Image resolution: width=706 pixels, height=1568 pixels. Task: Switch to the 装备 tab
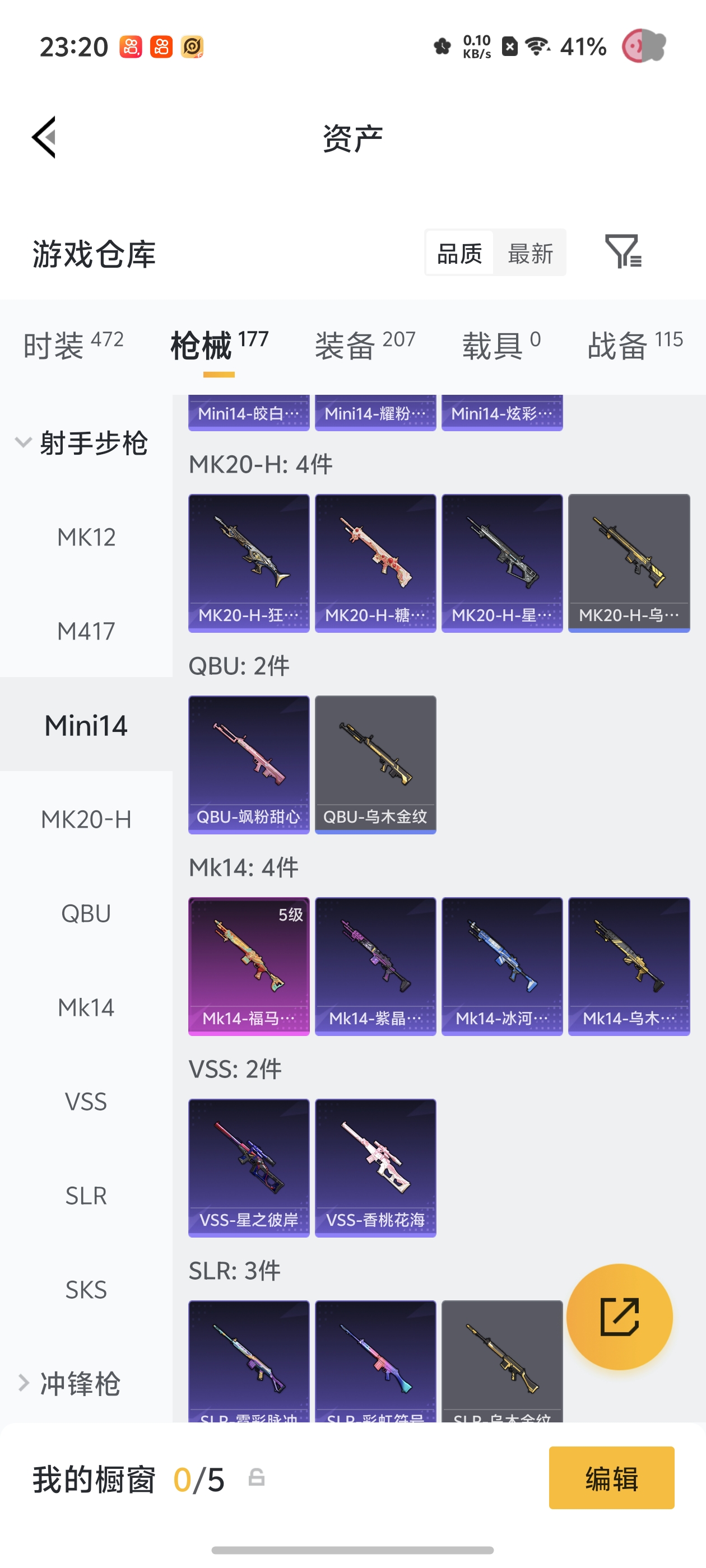pyautogui.click(x=365, y=345)
